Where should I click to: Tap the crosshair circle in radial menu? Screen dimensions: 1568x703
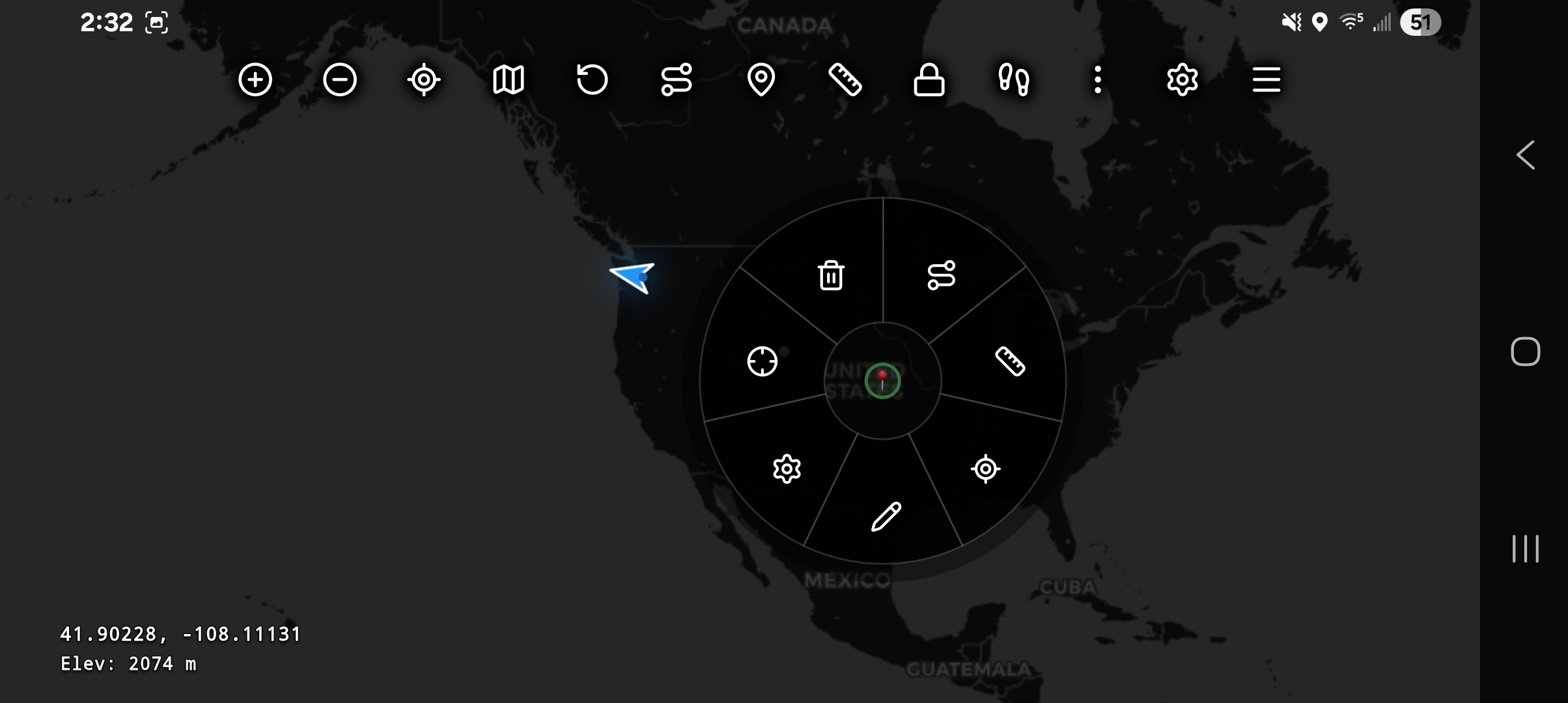(762, 361)
